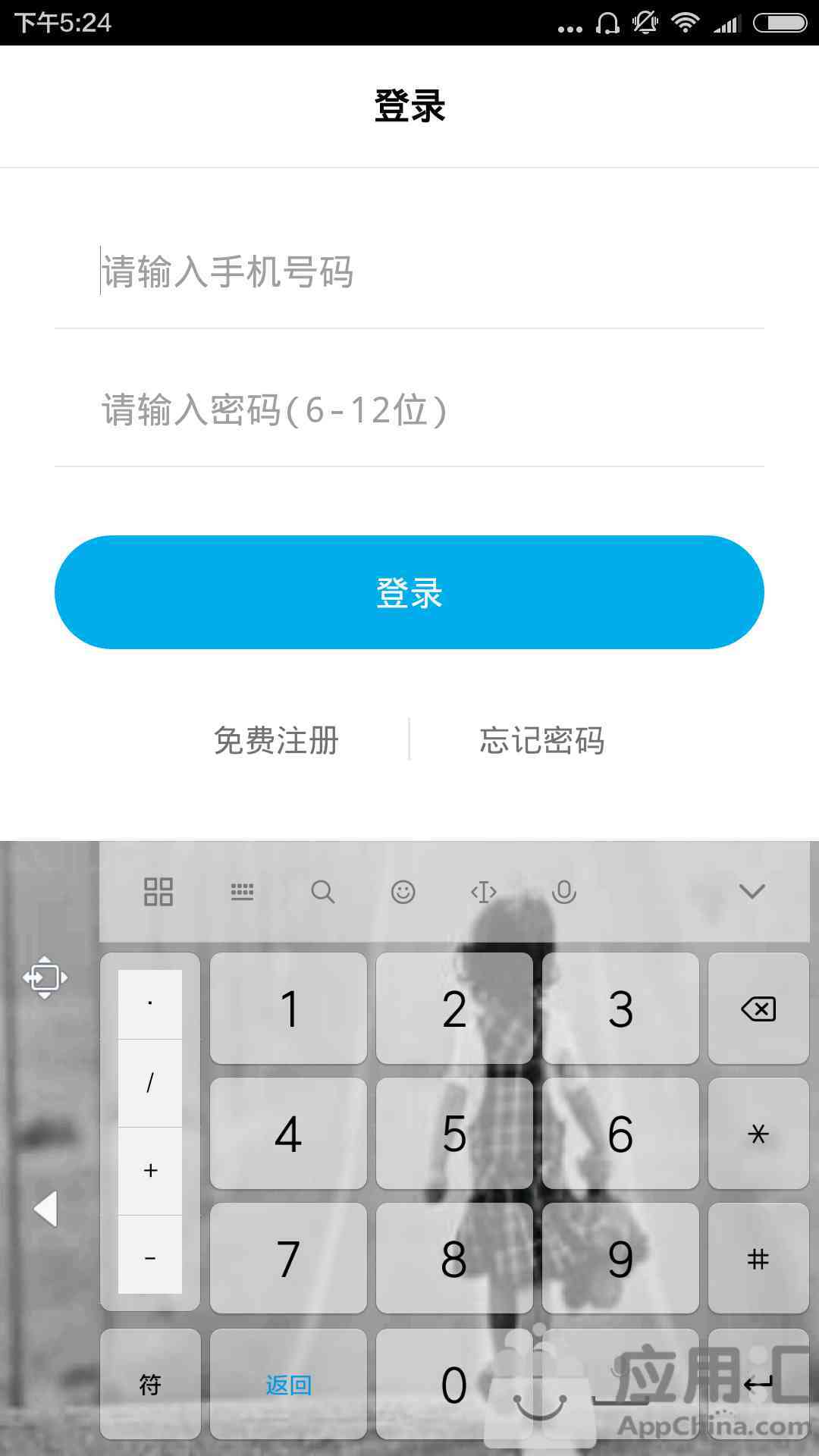Open the keyboard voice input microphone
819x1456 pixels.
(563, 892)
